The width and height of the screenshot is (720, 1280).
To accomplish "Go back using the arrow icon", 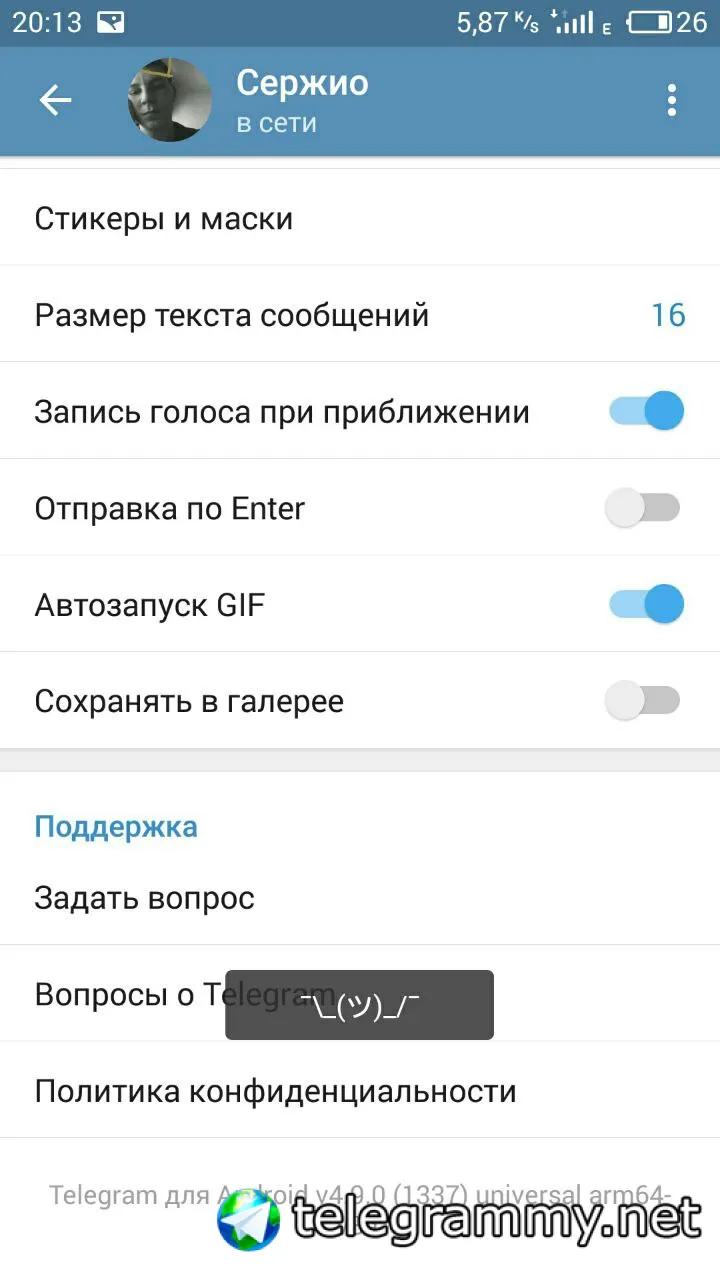I will click(55, 100).
